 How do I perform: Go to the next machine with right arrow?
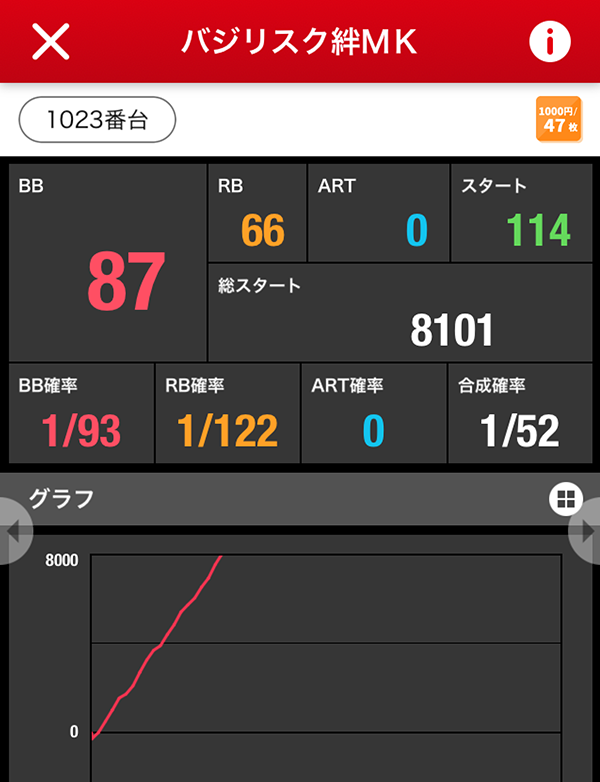coord(587,531)
